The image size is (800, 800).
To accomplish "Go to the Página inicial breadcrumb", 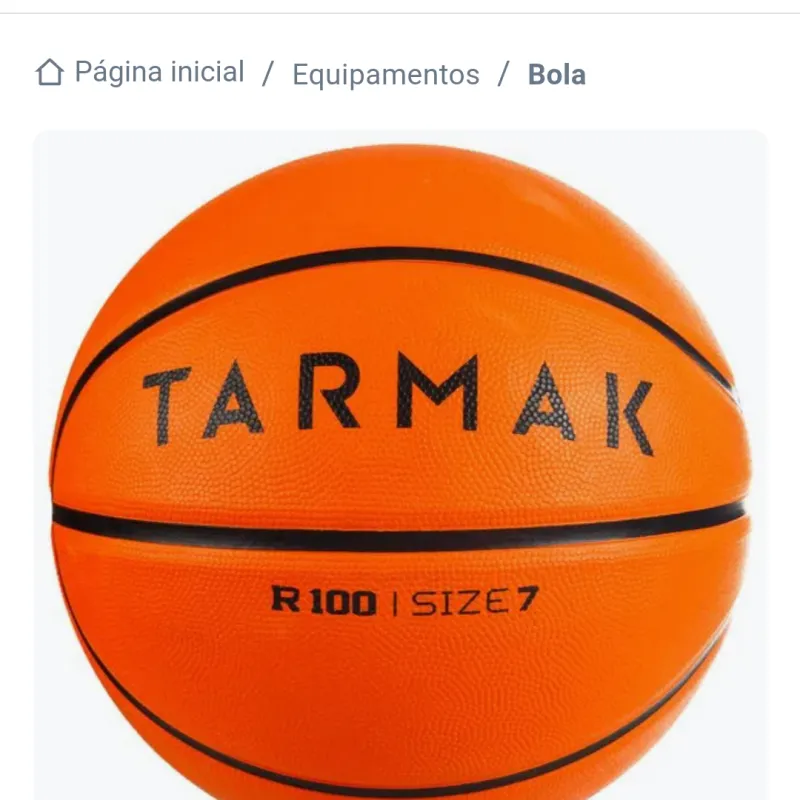I will click(x=158, y=73).
